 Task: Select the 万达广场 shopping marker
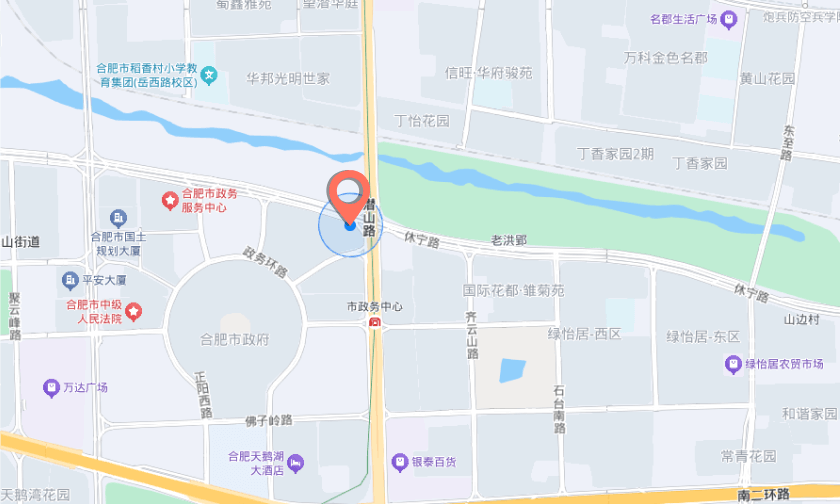(51, 387)
